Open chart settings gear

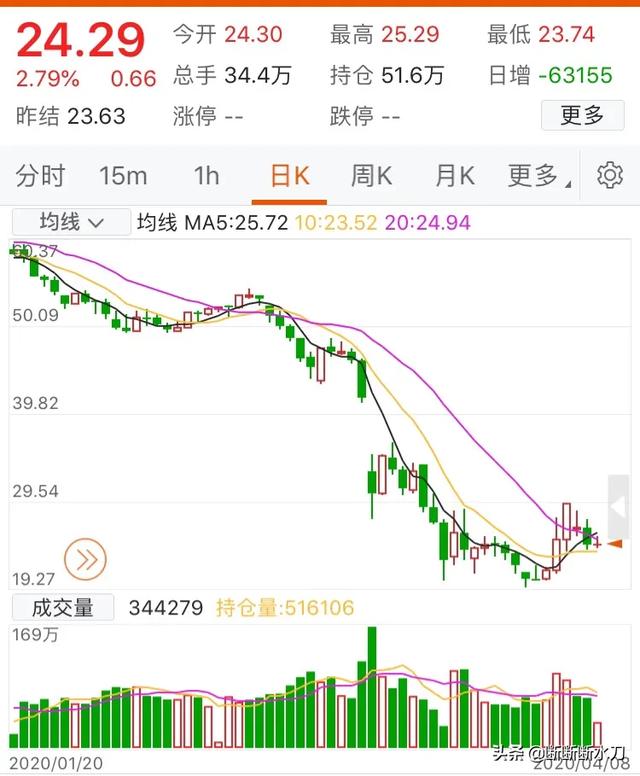(609, 177)
